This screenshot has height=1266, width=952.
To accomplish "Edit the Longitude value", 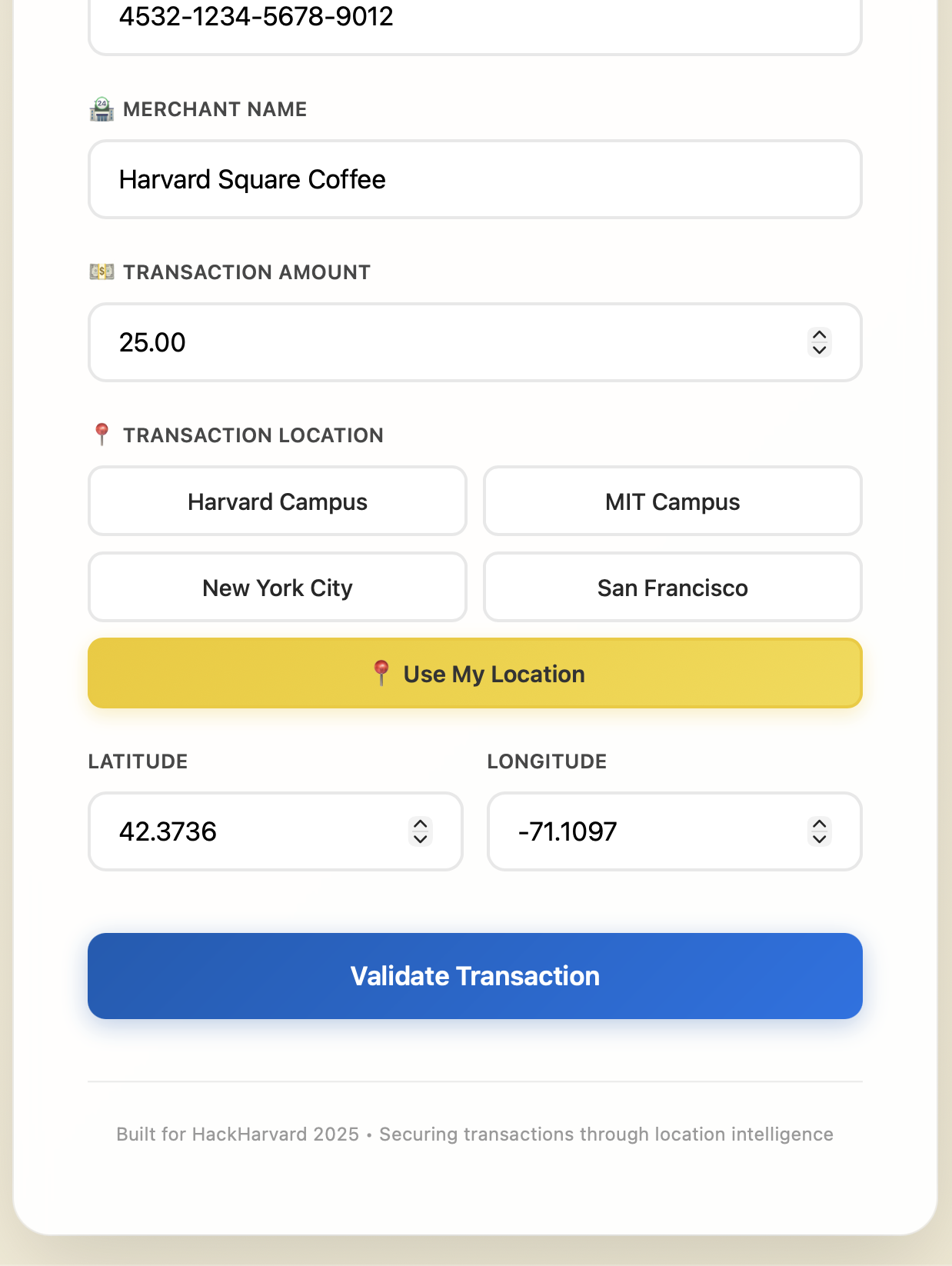I will pyautogui.click(x=654, y=832).
